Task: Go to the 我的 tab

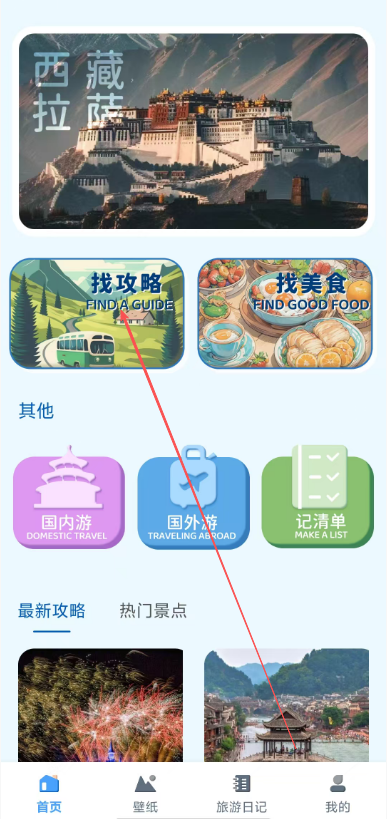Action: point(338,793)
